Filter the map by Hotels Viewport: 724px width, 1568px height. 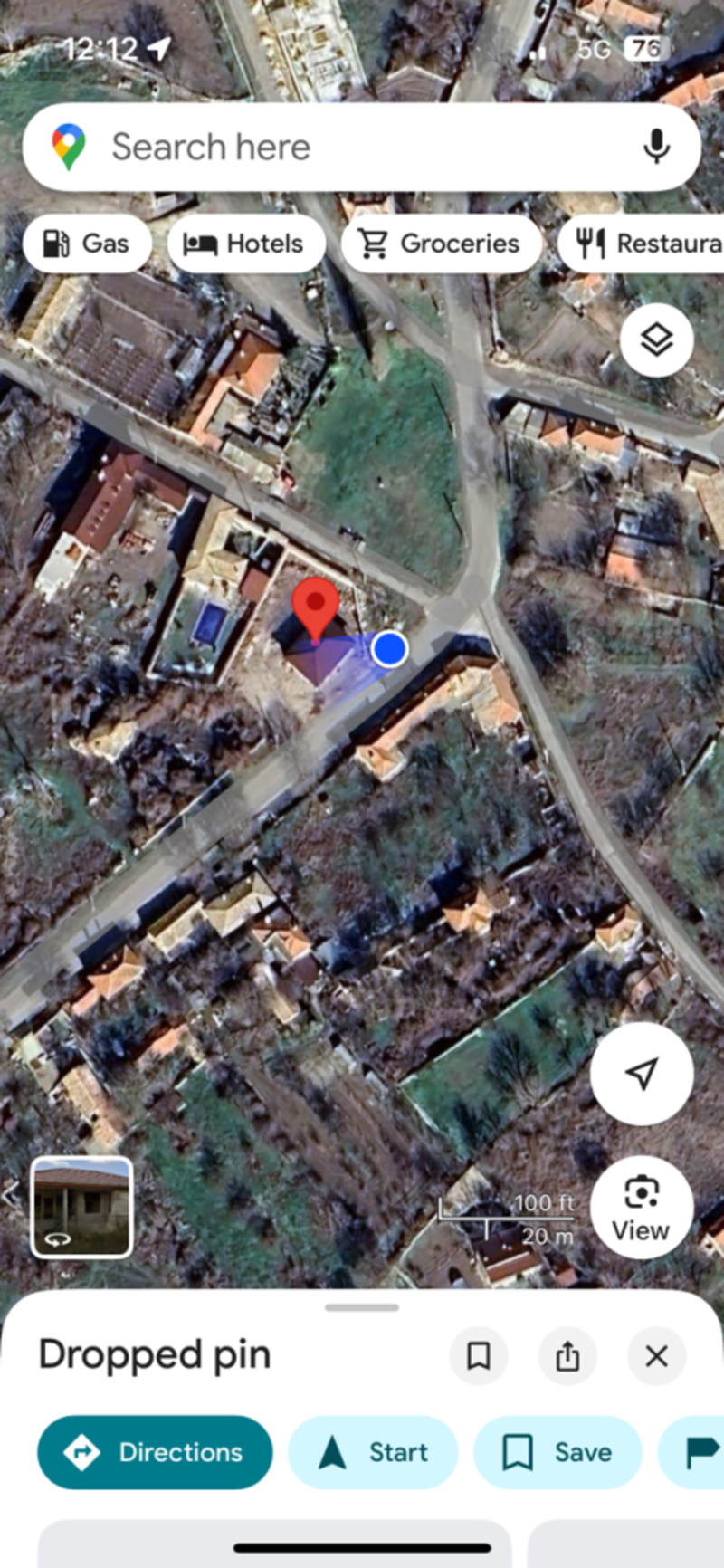pyautogui.click(x=245, y=244)
